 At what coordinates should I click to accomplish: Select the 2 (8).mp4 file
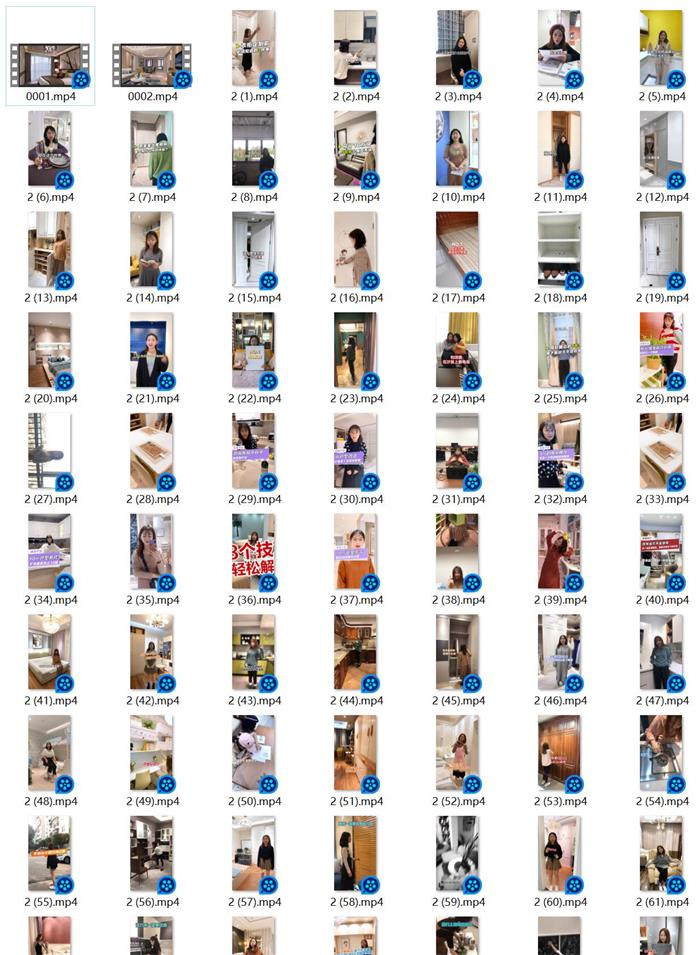[x=252, y=148]
